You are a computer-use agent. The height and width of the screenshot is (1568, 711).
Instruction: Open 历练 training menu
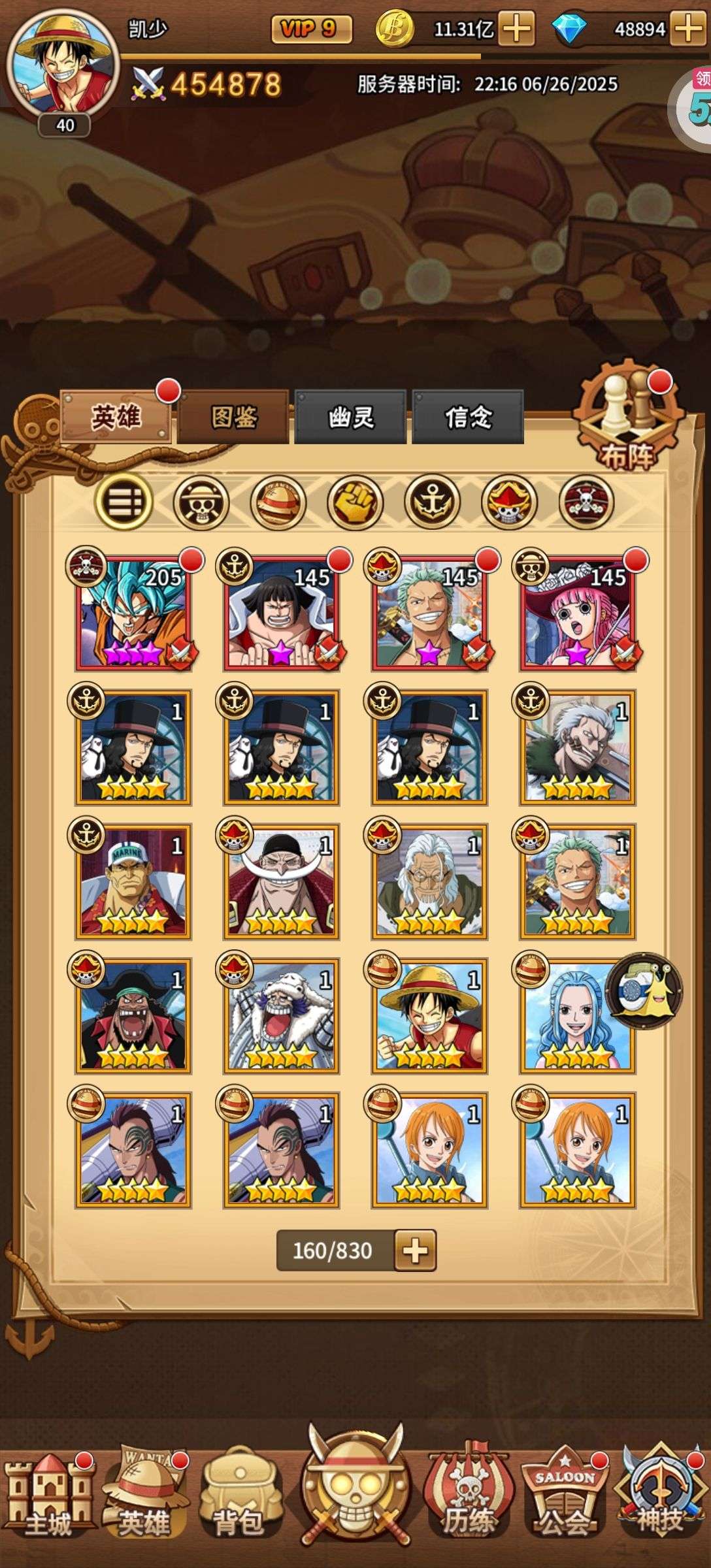coord(467,1496)
